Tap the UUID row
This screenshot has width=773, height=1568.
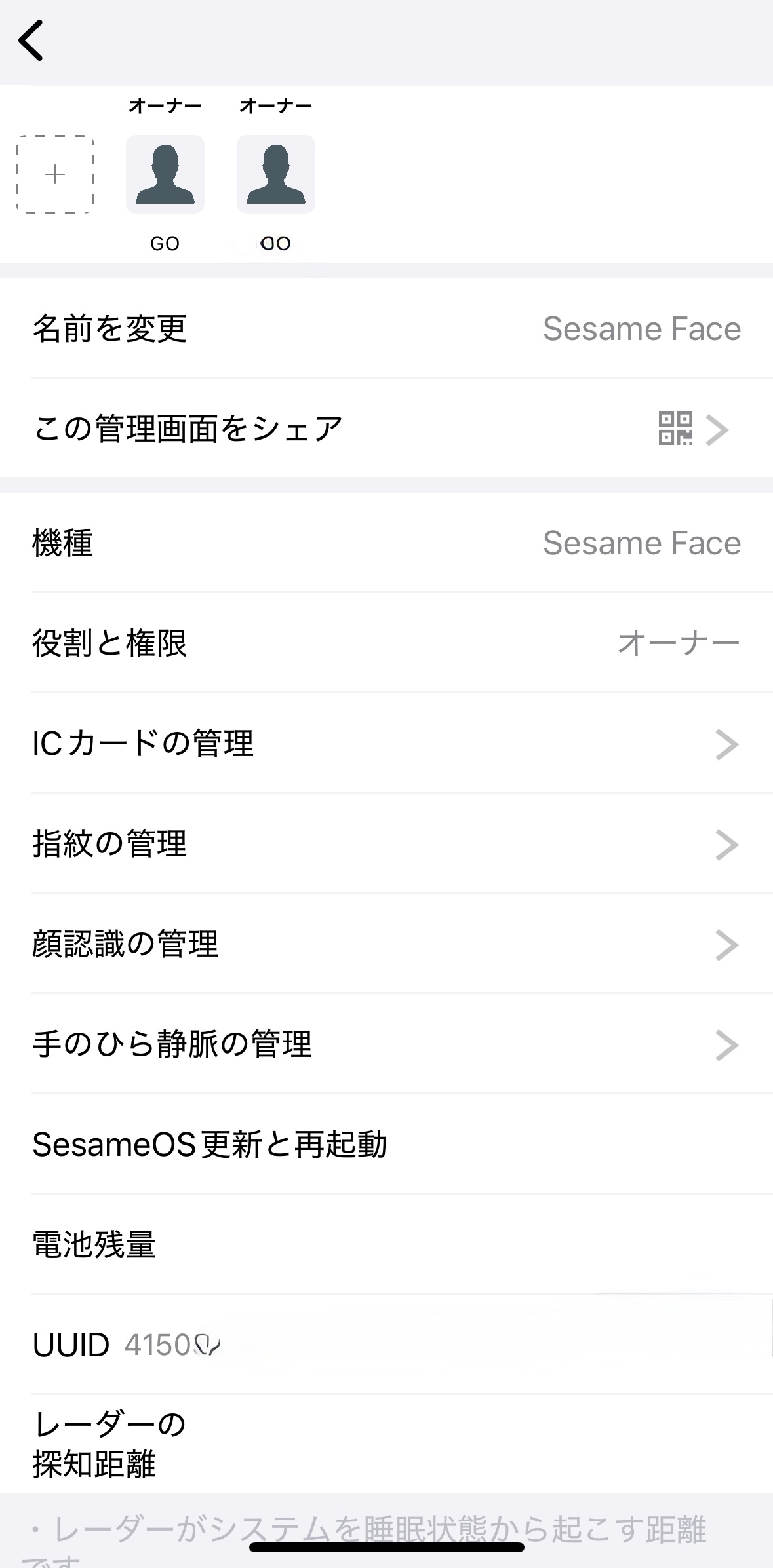387,1345
